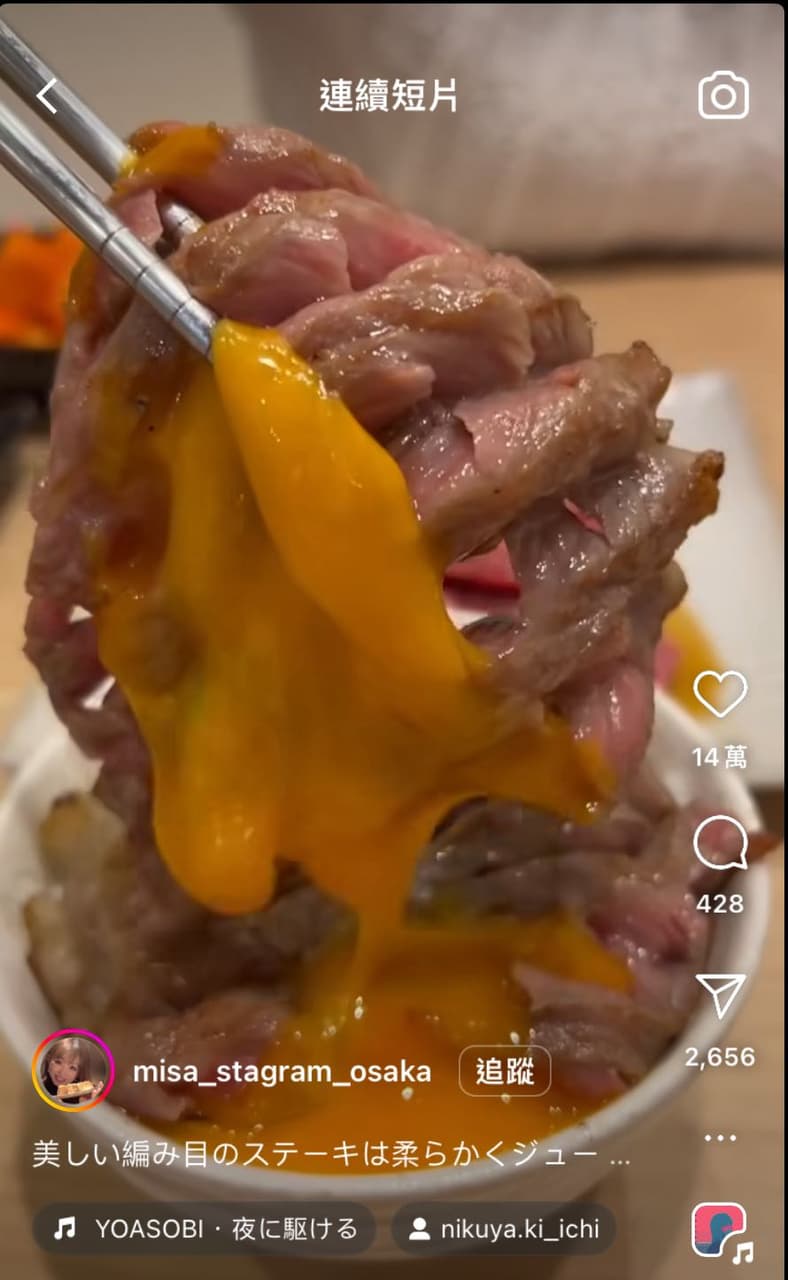Image resolution: width=788 pixels, height=1280 pixels.
Task: Open the audio cover thumbnail at bottom right
Action: coord(718,1230)
